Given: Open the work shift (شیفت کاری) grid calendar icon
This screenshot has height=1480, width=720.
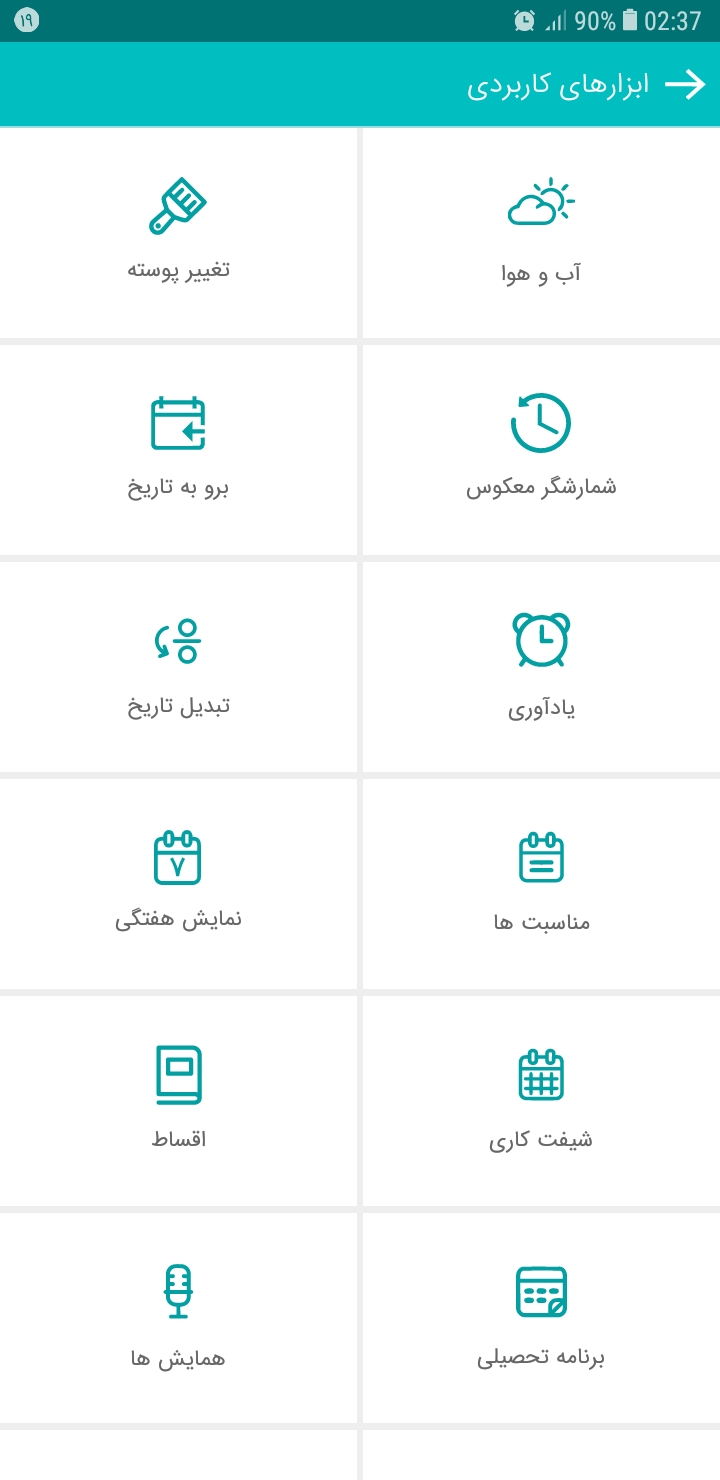Looking at the screenshot, I should [540, 1075].
